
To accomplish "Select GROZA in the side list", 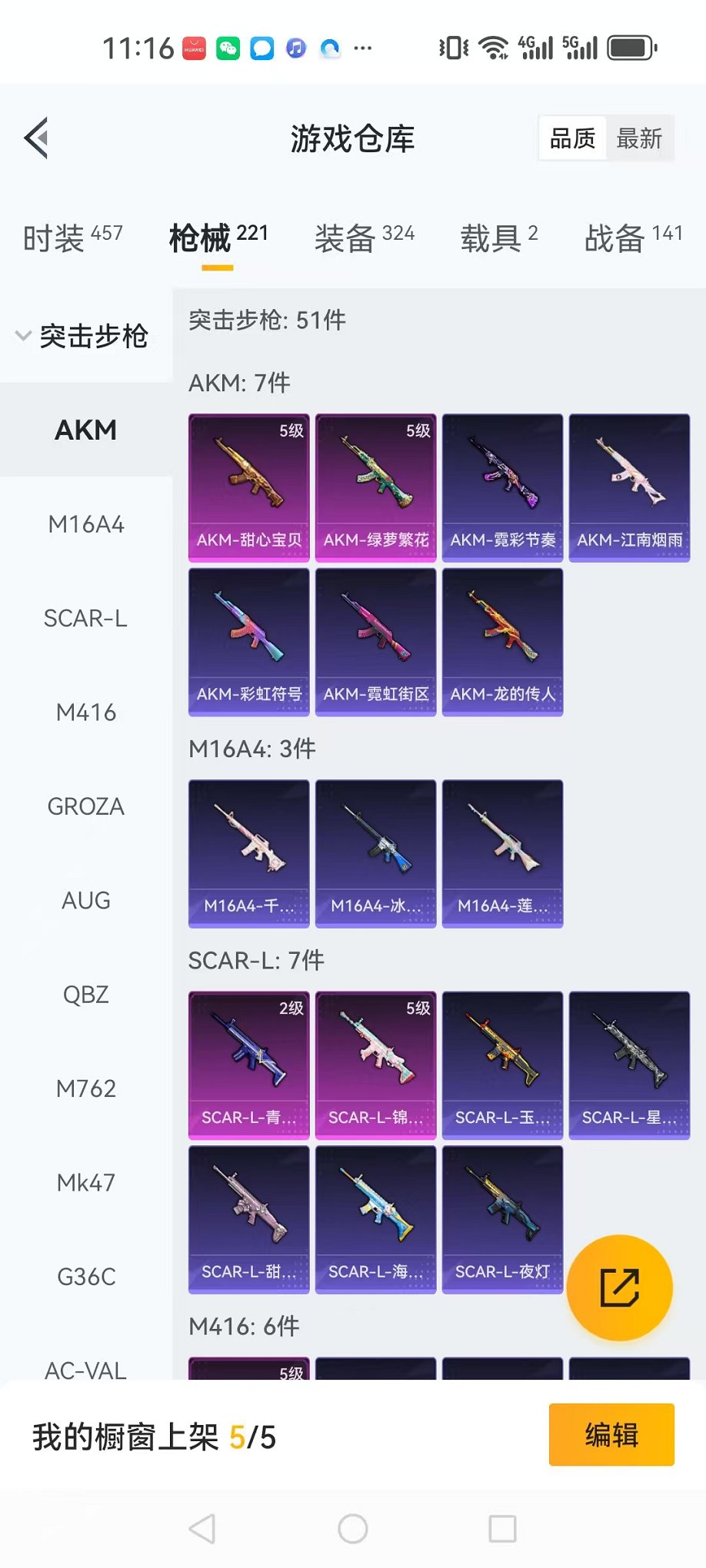I will pyautogui.click(x=86, y=807).
